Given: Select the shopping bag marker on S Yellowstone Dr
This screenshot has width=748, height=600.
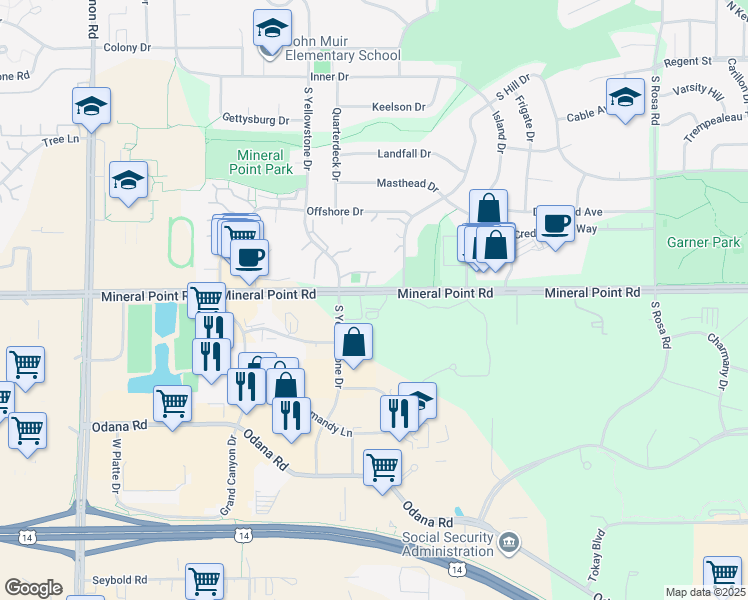Looking at the screenshot, I should pyautogui.click(x=354, y=342).
